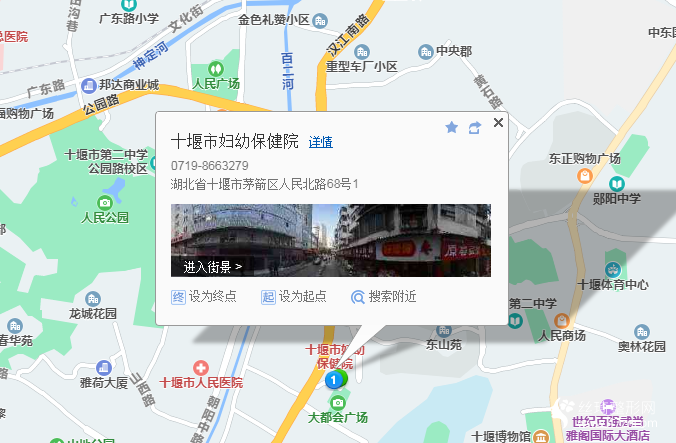
Task: Open the 十堰市人民医院 map point
Action: [203, 369]
